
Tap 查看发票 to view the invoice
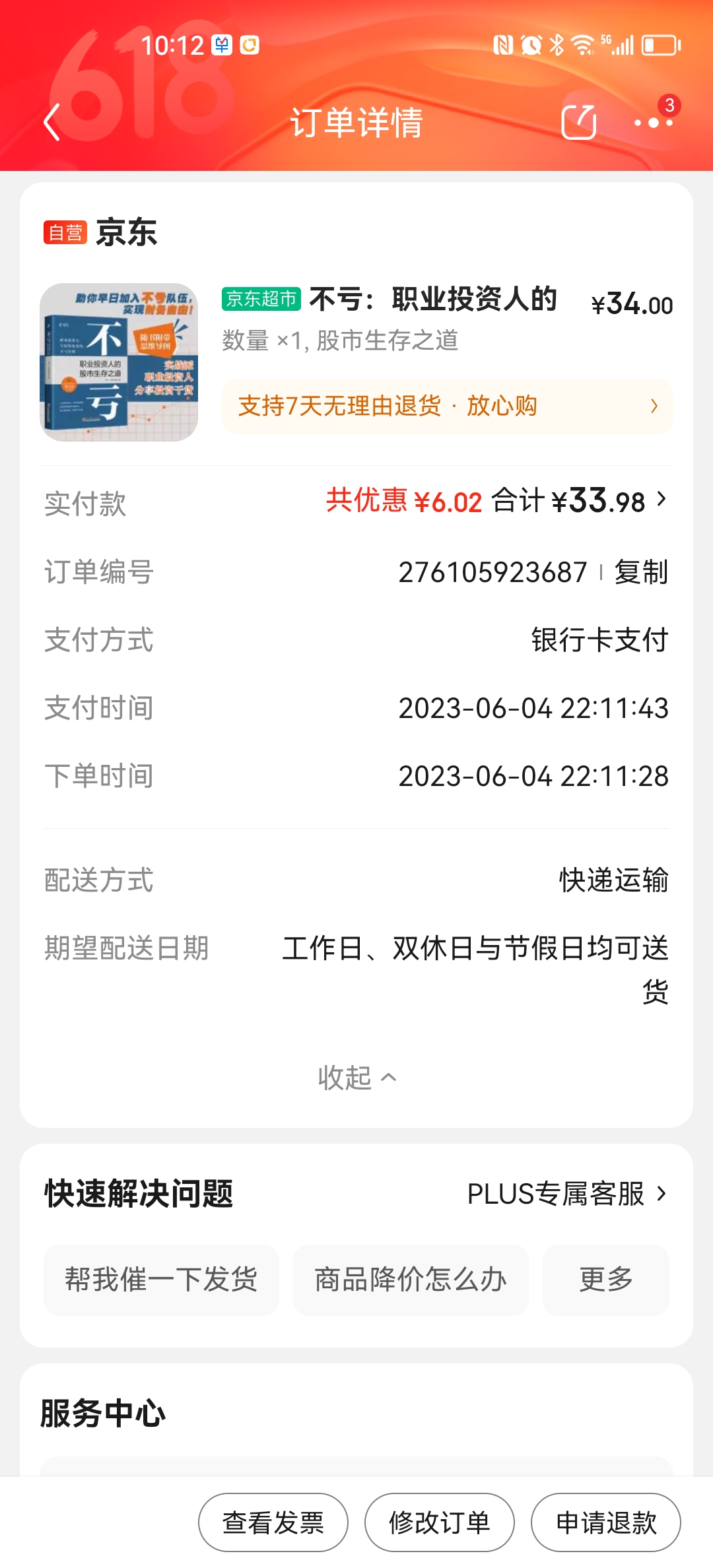(273, 1522)
